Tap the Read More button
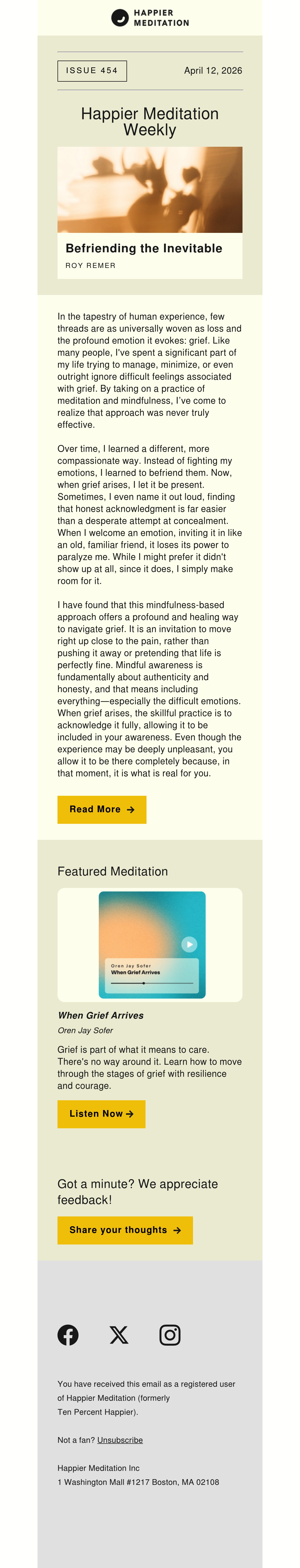This screenshot has height=1568, width=300. click(x=101, y=810)
